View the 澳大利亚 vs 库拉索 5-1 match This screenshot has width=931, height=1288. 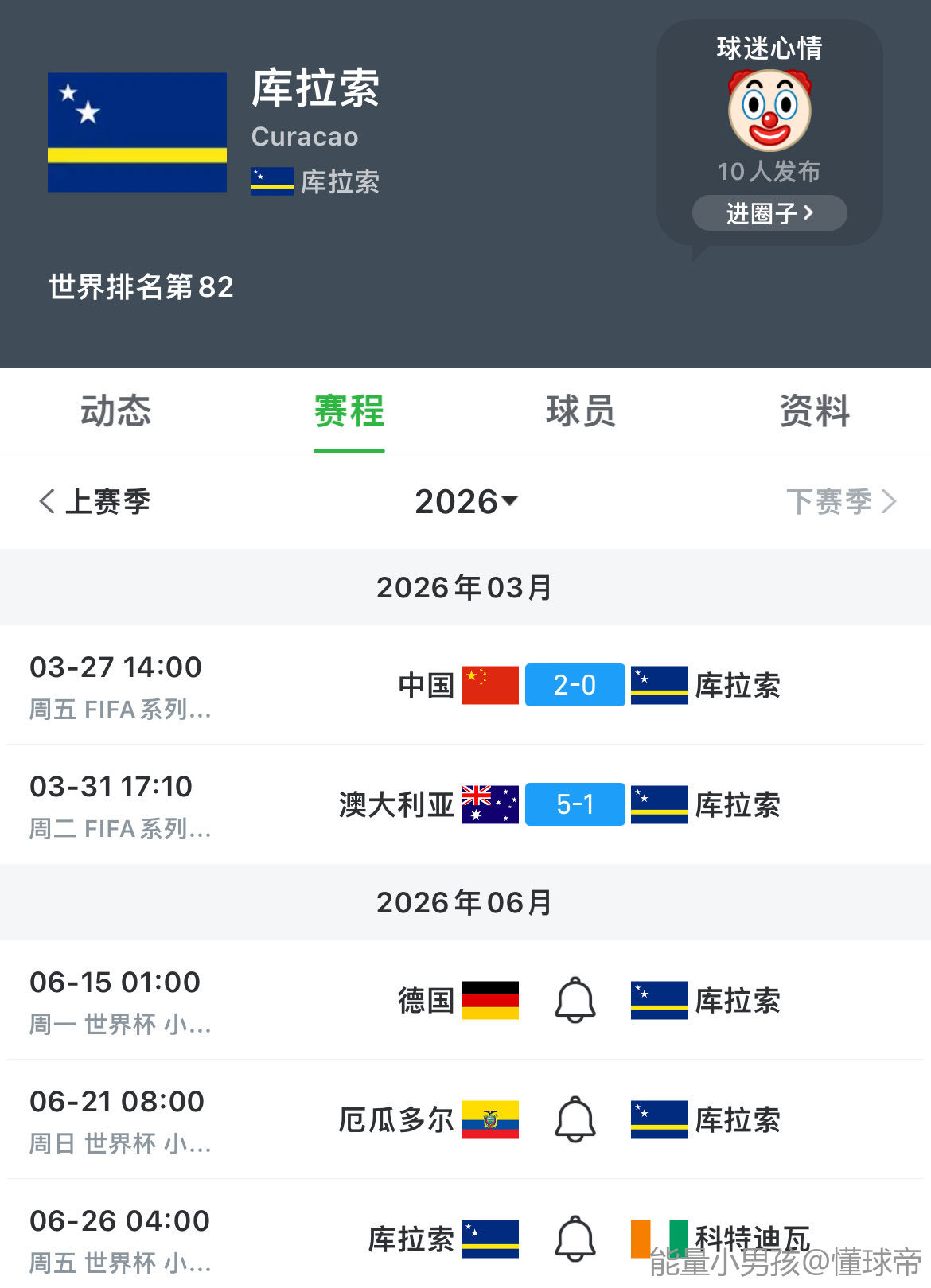coord(575,804)
